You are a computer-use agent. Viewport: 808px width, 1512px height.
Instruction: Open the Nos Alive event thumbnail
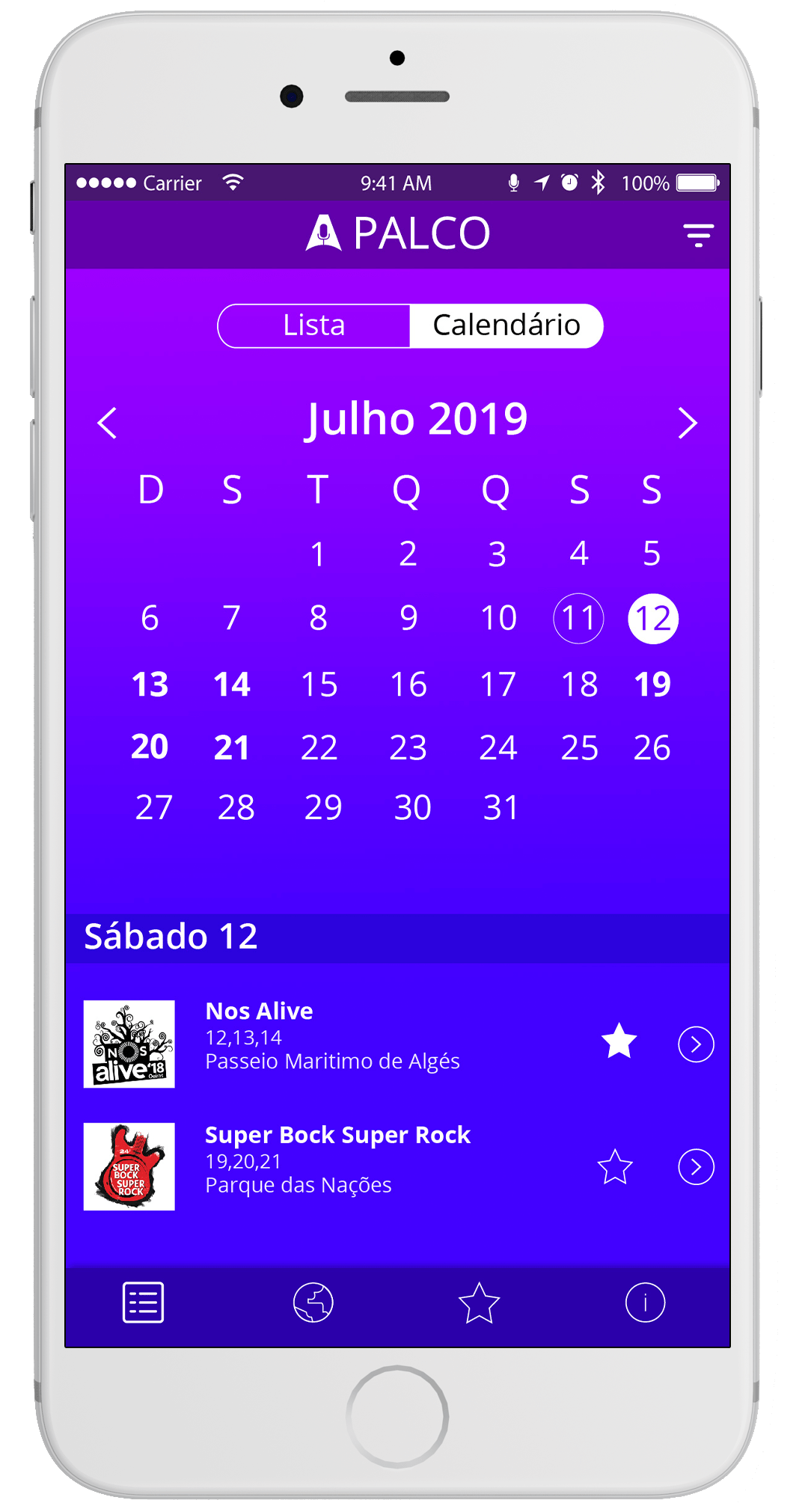point(129,1044)
